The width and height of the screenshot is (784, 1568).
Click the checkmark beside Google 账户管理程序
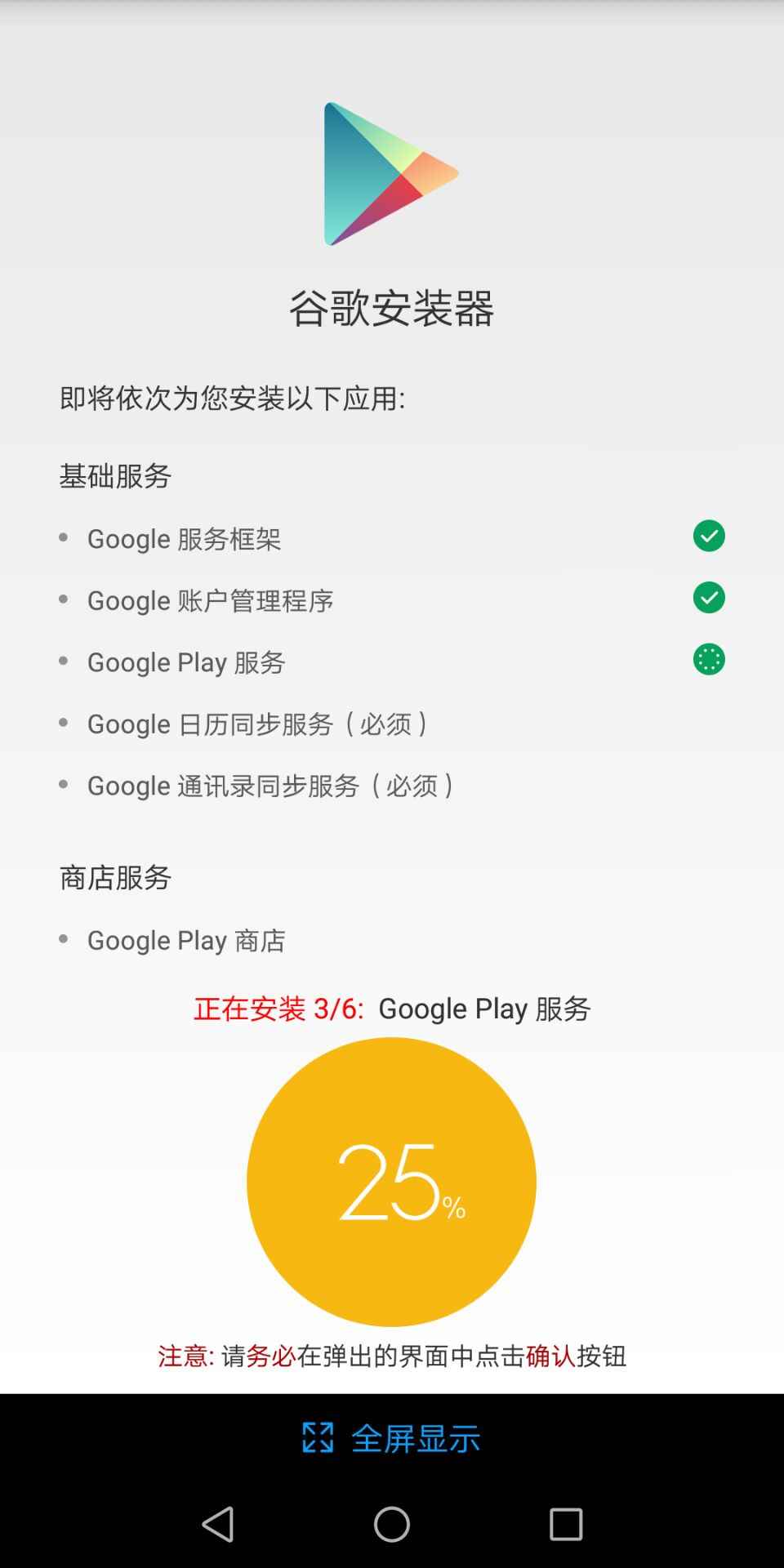click(x=708, y=598)
